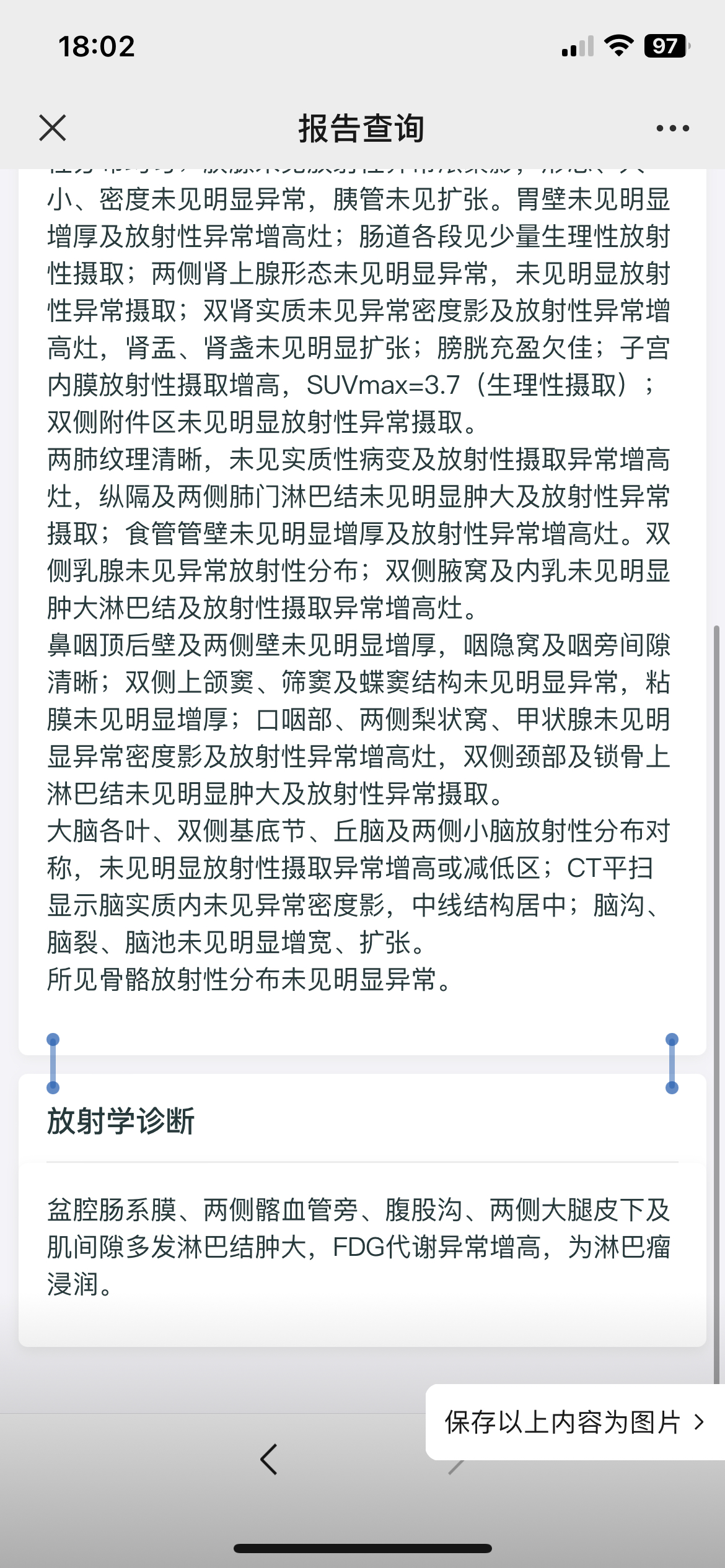Viewport: 725px width, 1568px height.
Task: Tap 保存以上内容为图片 to save as image
Action: click(574, 1422)
